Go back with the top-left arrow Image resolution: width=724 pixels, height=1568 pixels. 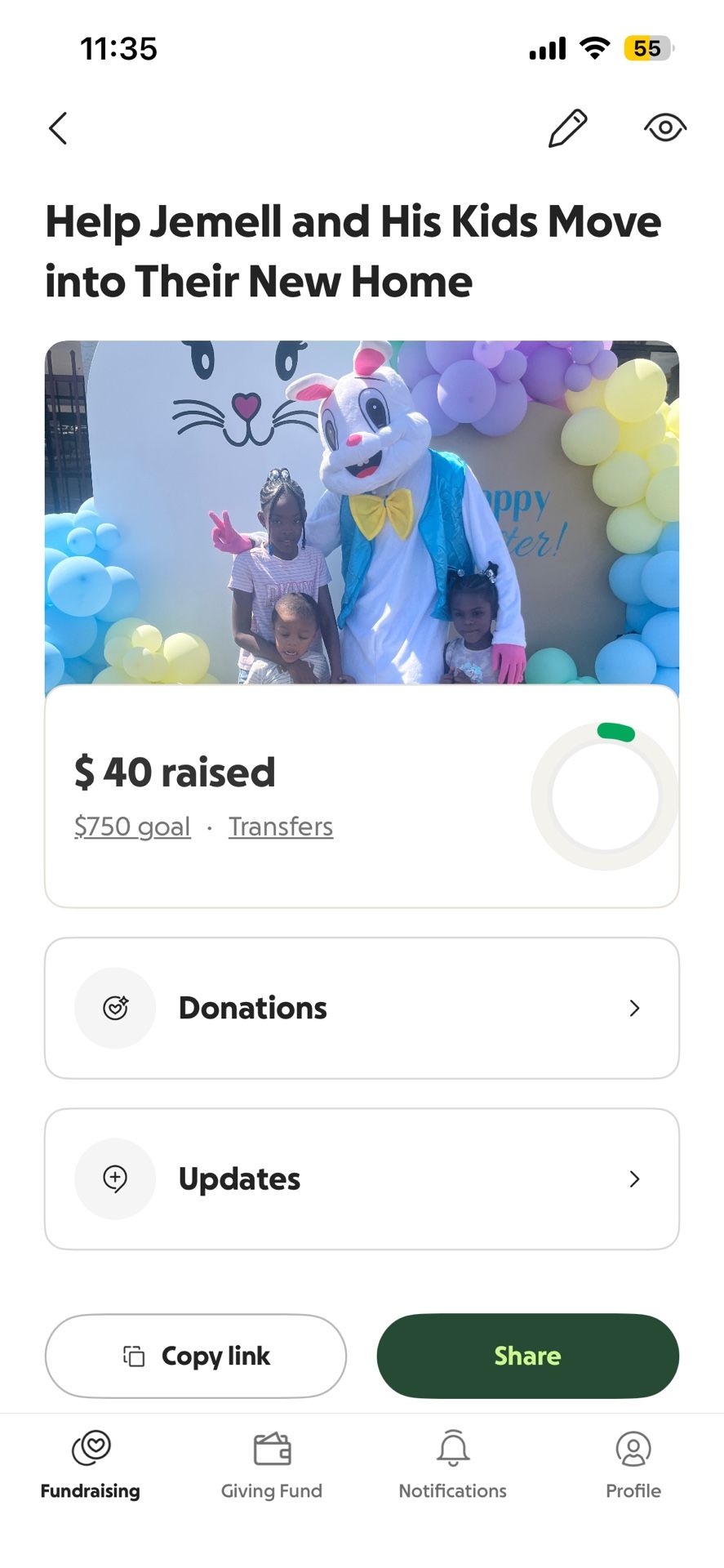click(x=58, y=128)
